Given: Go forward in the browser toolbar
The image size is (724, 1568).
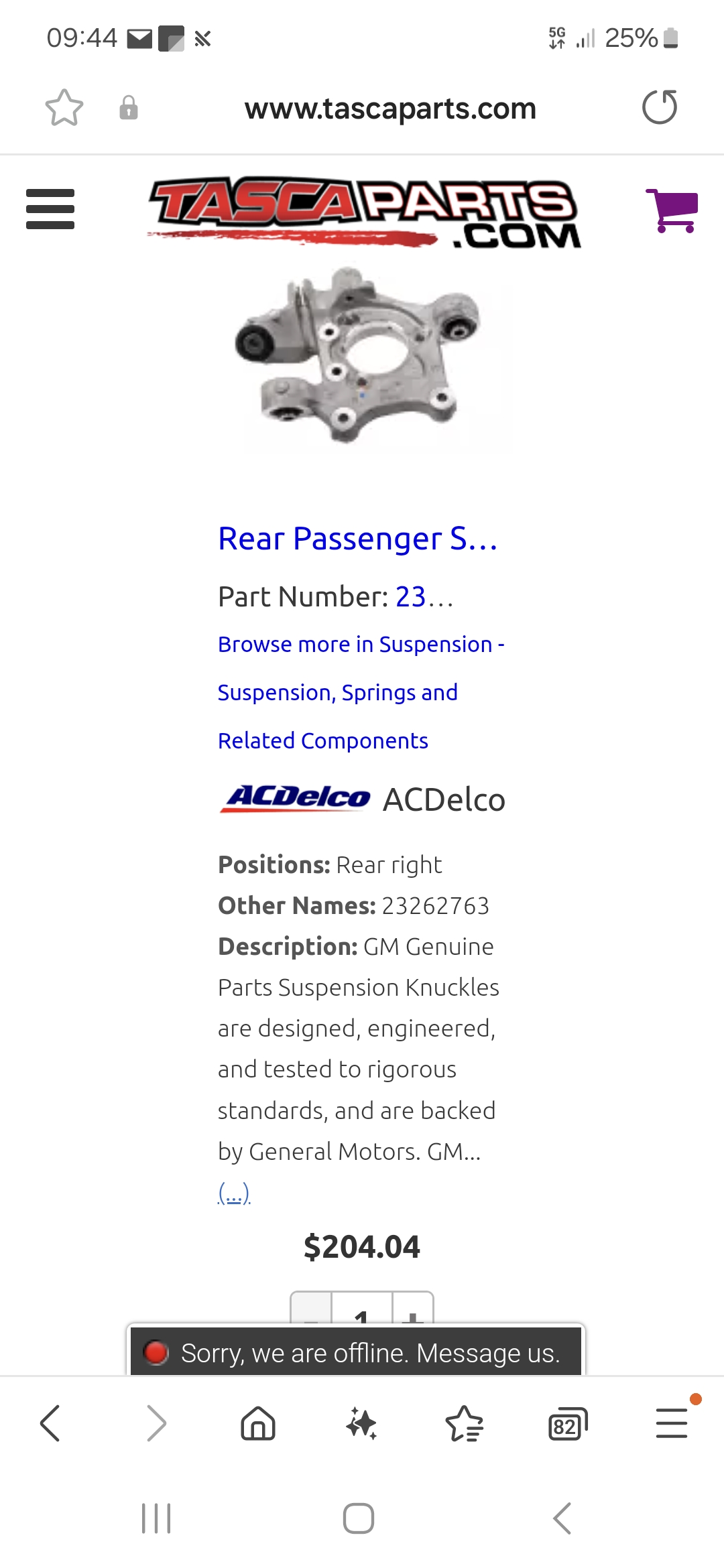Looking at the screenshot, I should click(x=156, y=1423).
